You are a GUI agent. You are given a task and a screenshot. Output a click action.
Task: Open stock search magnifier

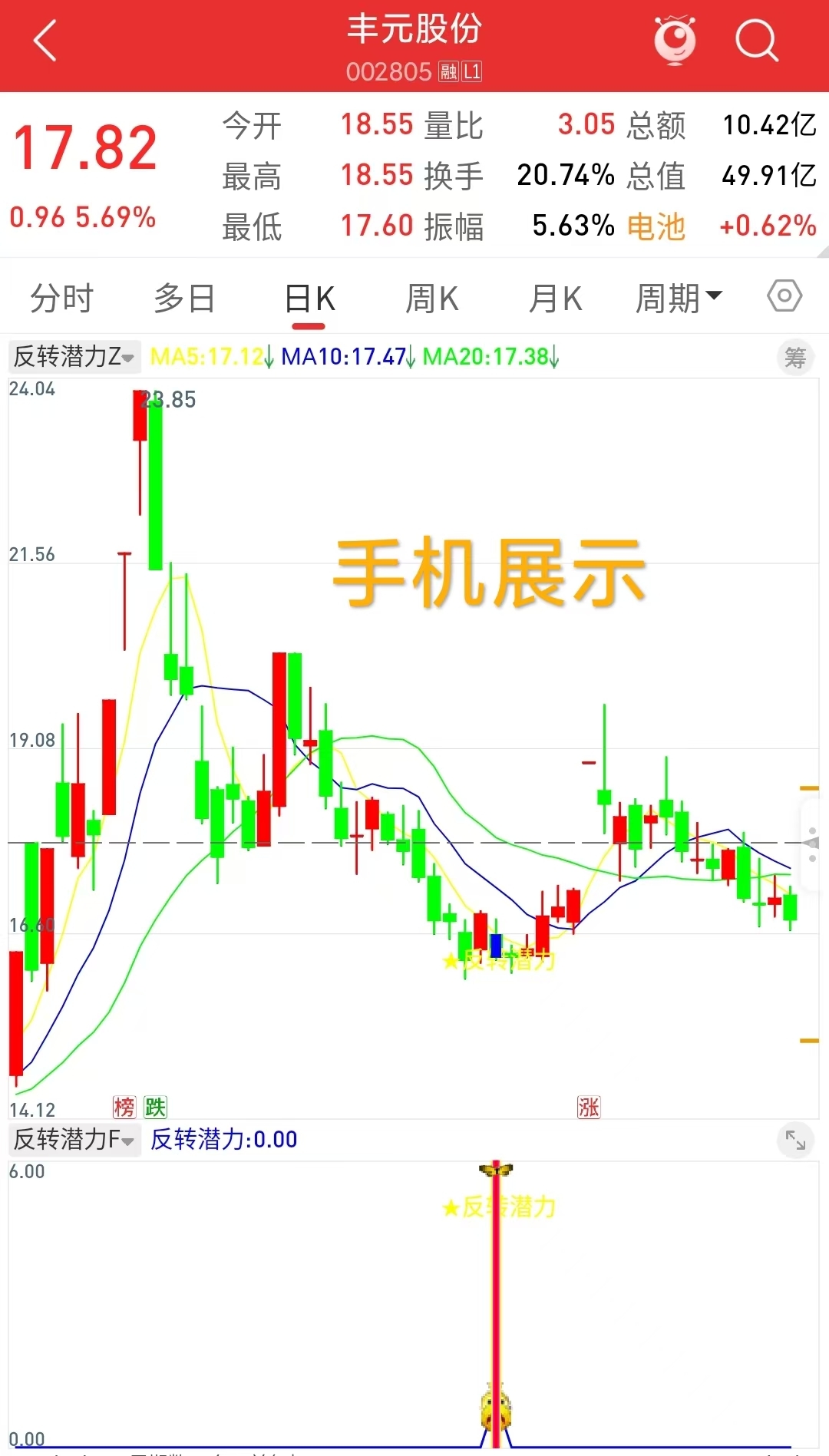pos(756,40)
